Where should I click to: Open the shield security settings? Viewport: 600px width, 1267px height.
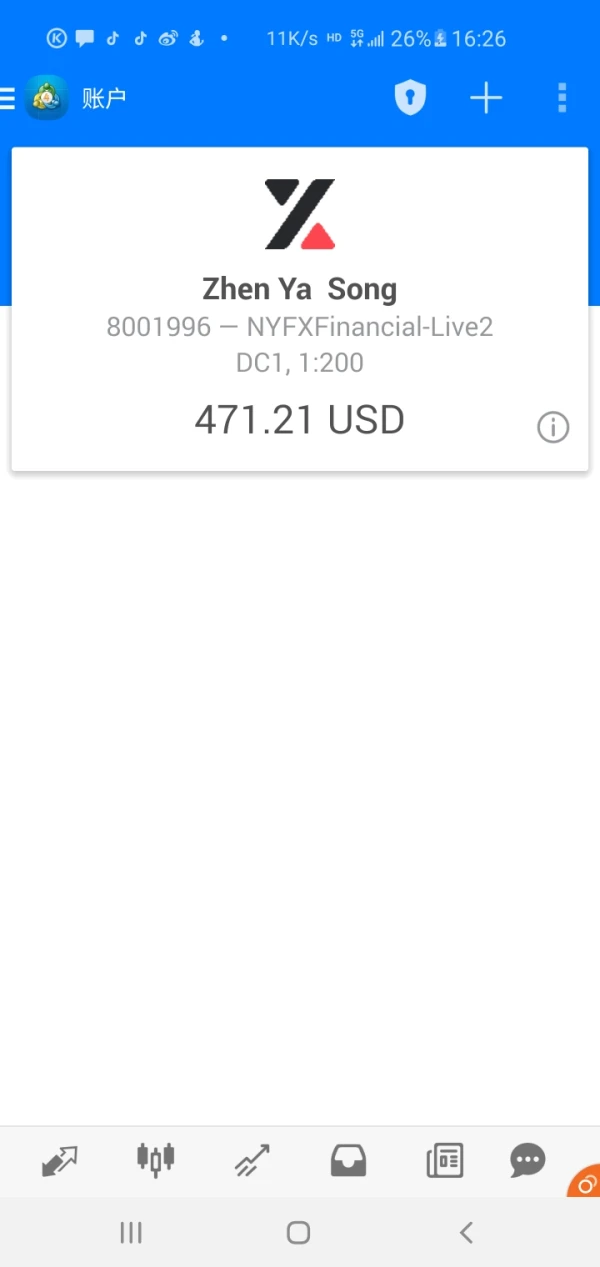[410, 98]
